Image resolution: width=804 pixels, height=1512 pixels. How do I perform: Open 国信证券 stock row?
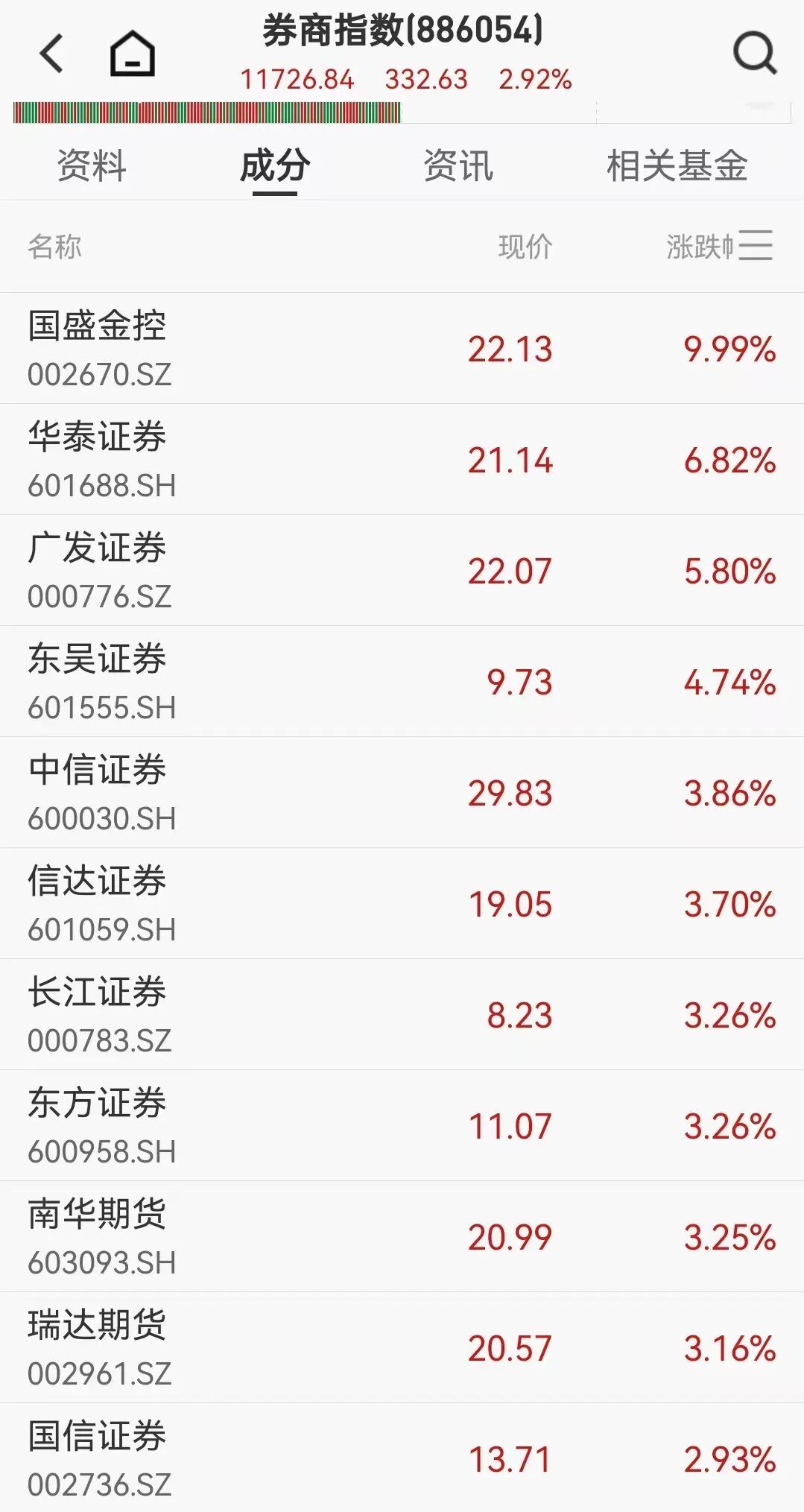(98, 1457)
